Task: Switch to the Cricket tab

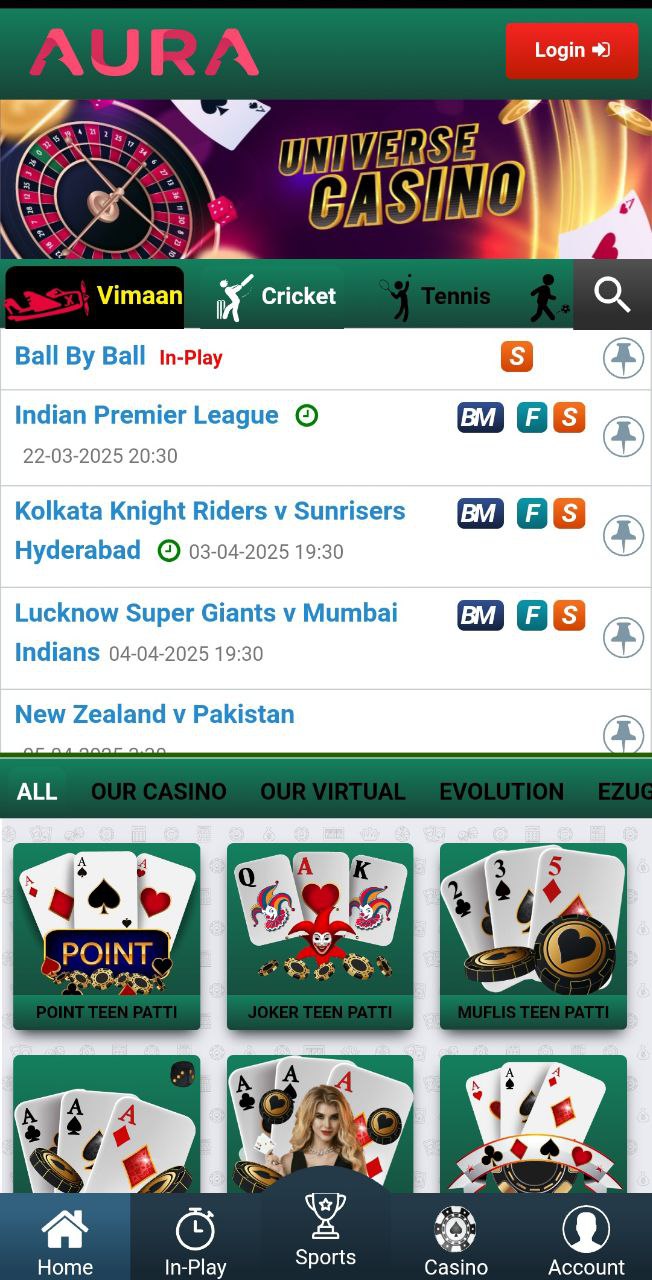Action: point(275,296)
